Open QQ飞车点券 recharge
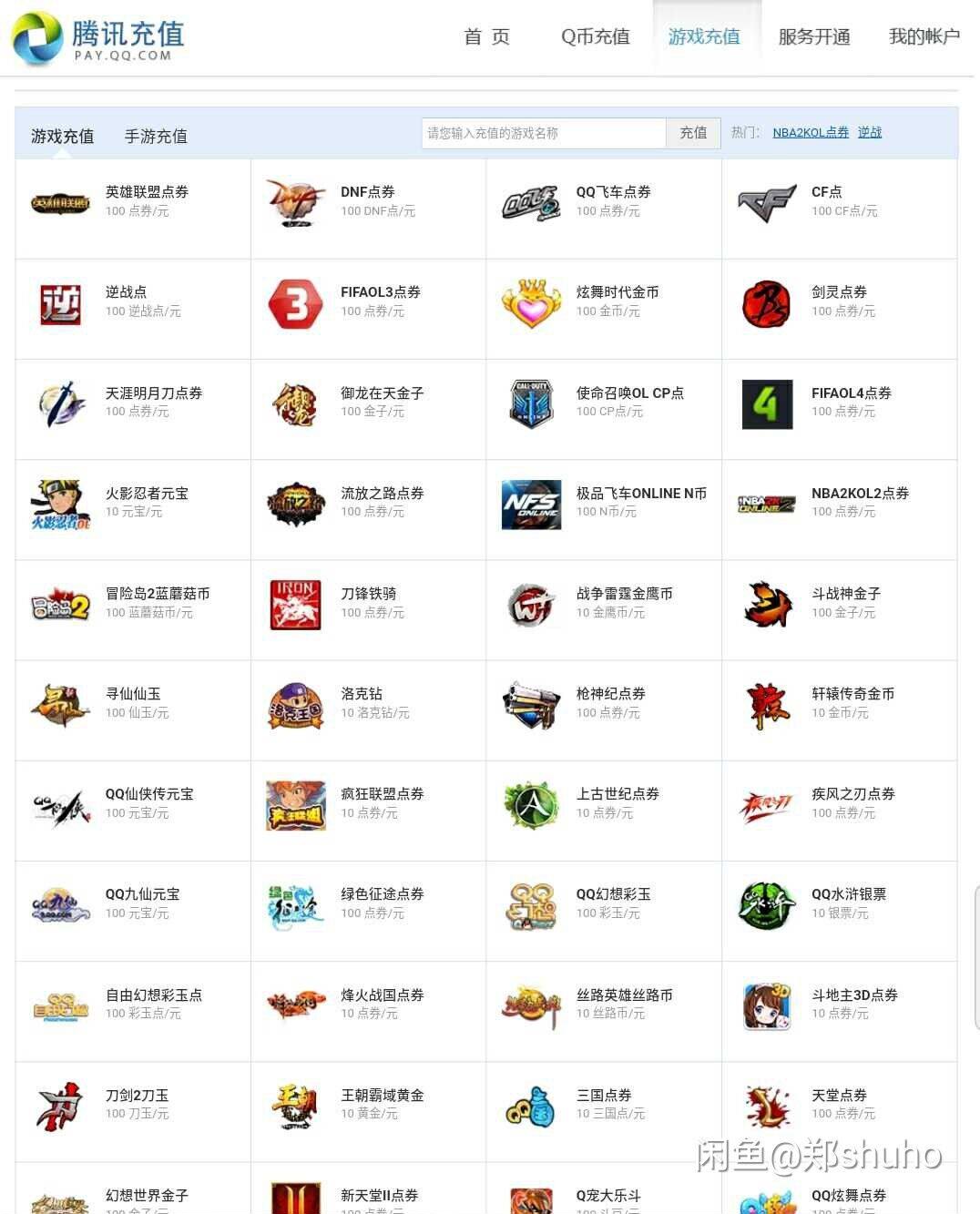 click(613, 192)
